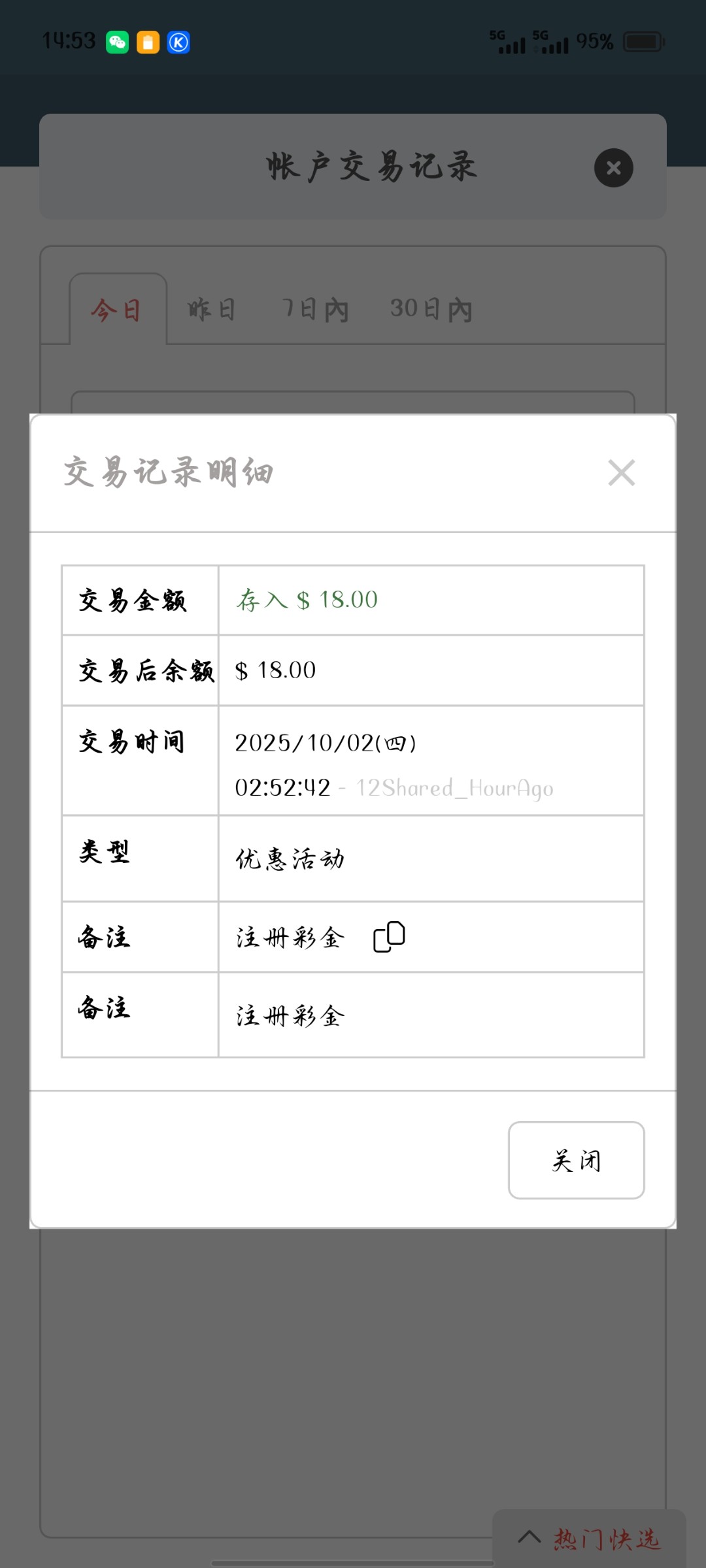Close the 帐户交易记录 panel

tap(613, 168)
